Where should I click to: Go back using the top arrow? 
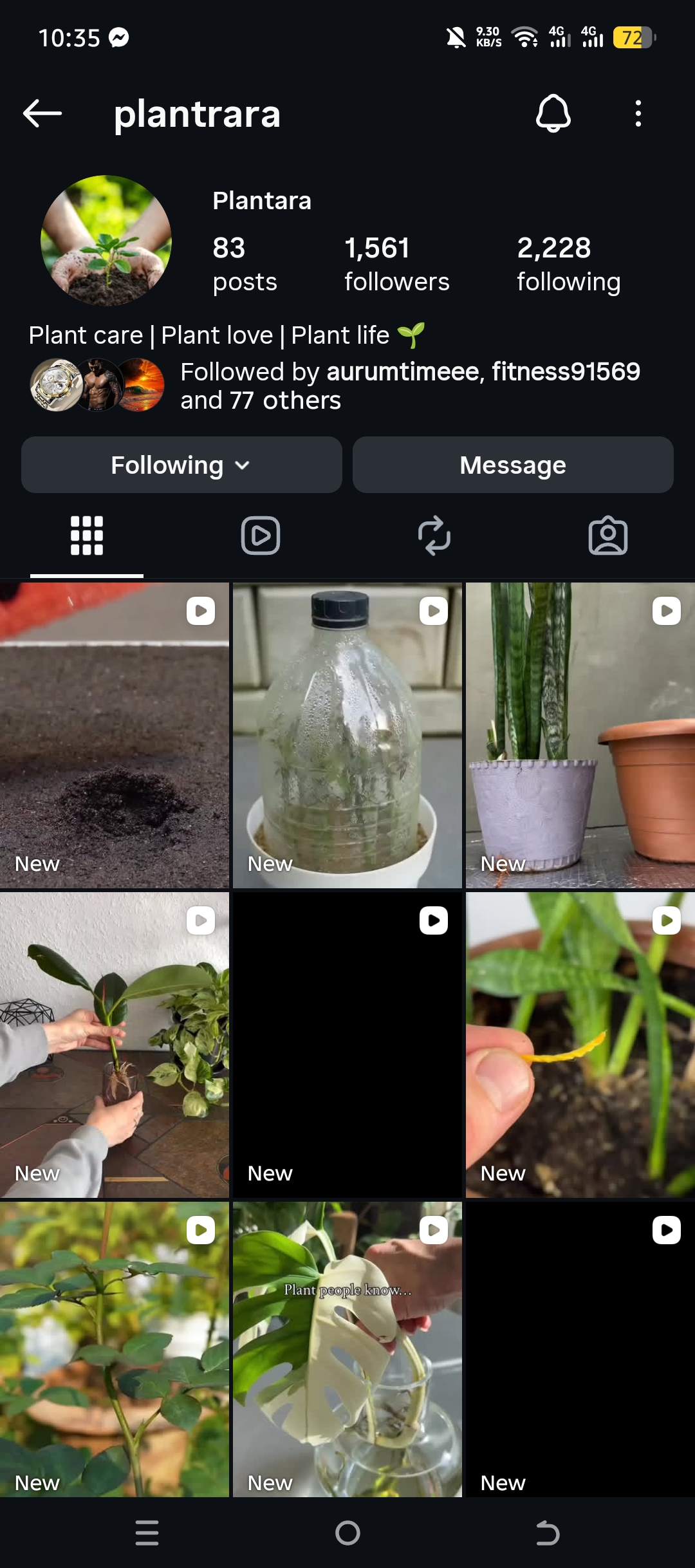(x=42, y=114)
